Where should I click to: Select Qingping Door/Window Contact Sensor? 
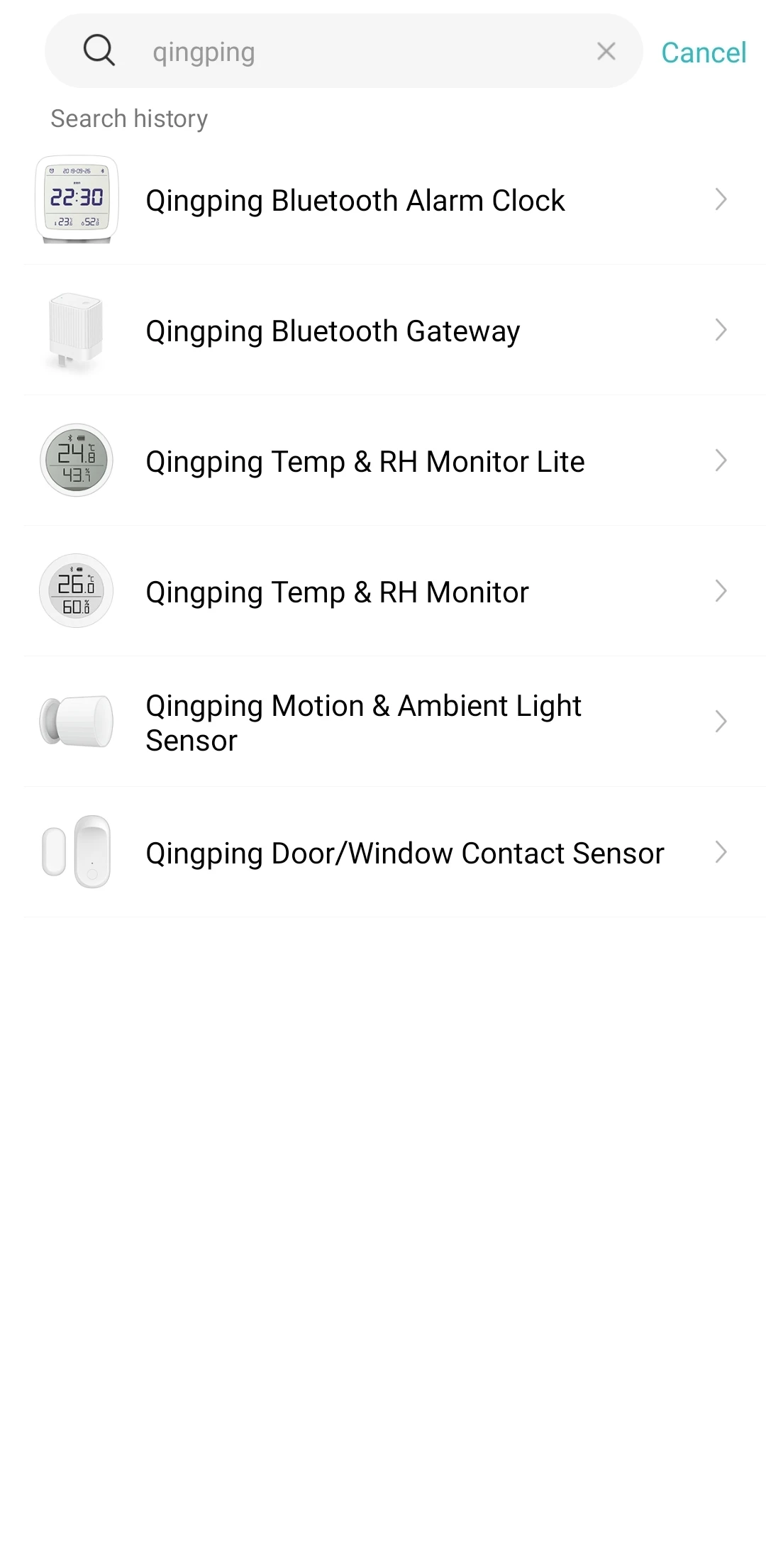tap(383, 853)
